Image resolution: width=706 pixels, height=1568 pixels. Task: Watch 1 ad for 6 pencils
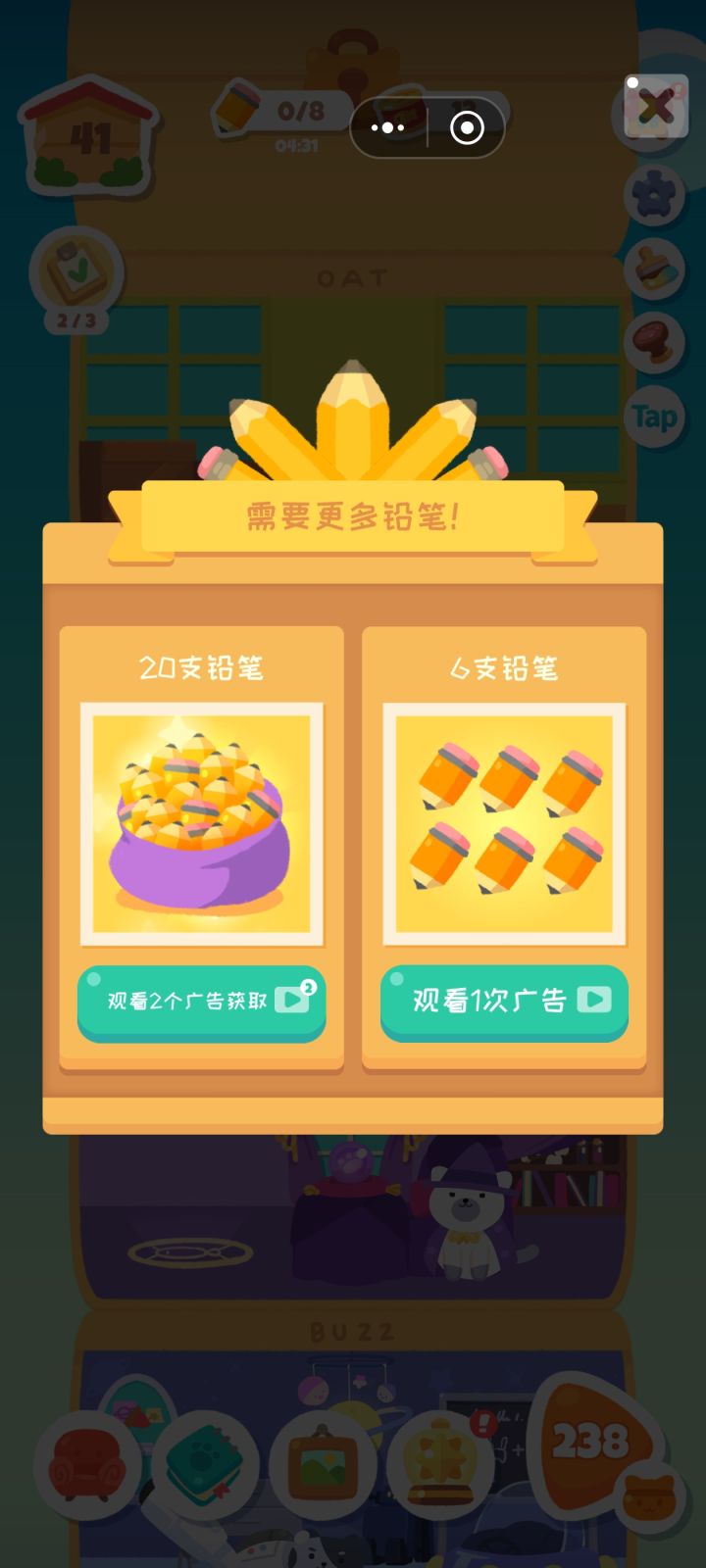(x=503, y=1002)
